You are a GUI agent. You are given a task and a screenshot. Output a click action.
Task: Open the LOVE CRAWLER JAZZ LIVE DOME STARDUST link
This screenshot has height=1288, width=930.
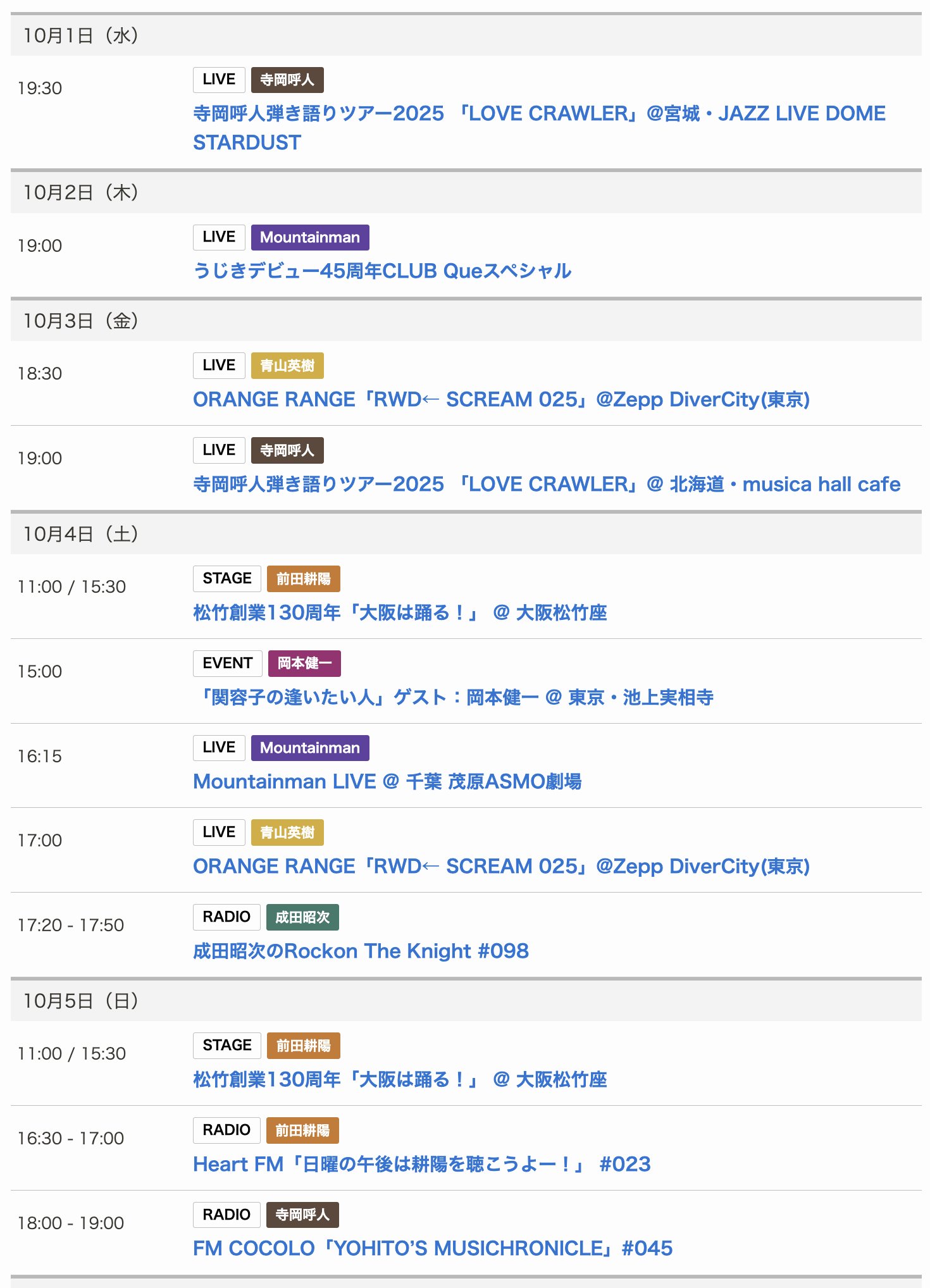(x=538, y=114)
